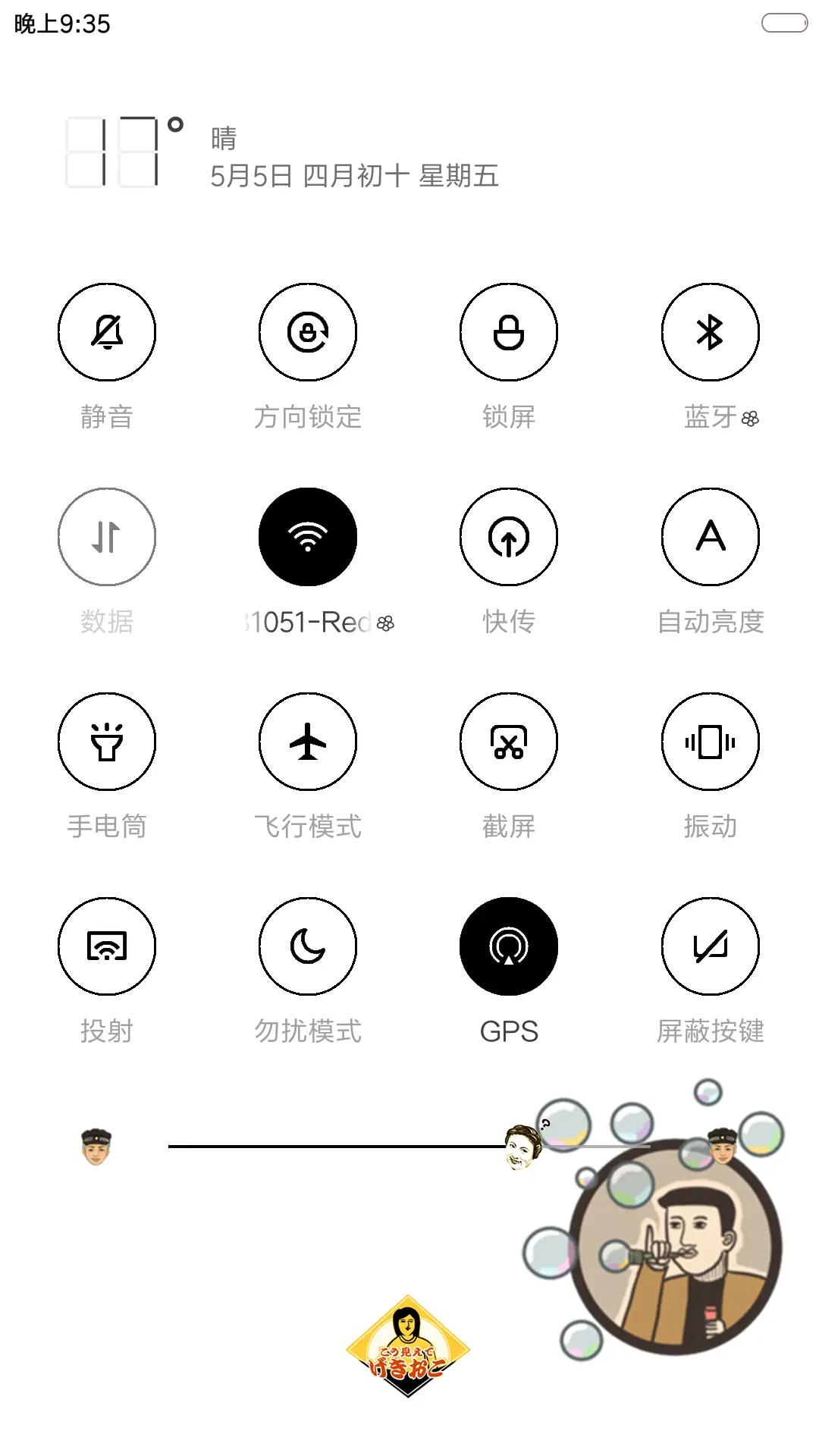
Task: Turn on the flashlight
Action: (x=106, y=742)
